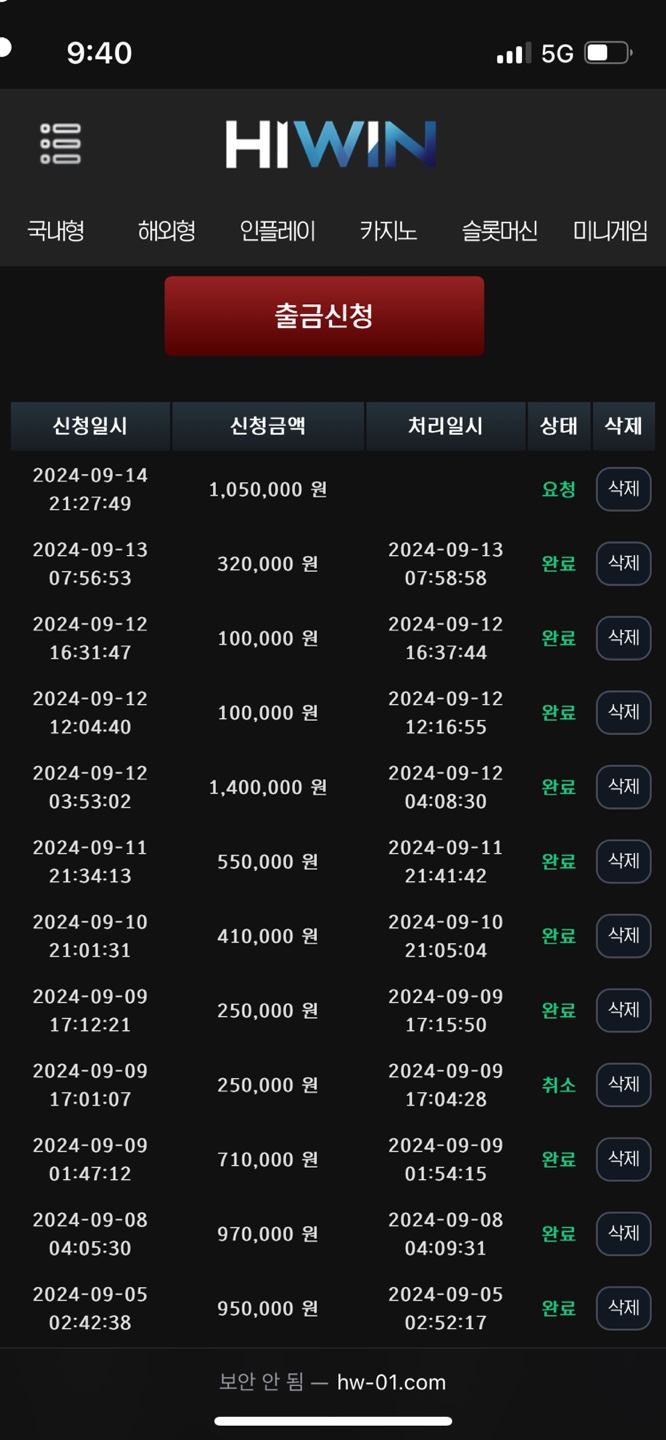Tap the hw-01.com address bar

(333, 1382)
